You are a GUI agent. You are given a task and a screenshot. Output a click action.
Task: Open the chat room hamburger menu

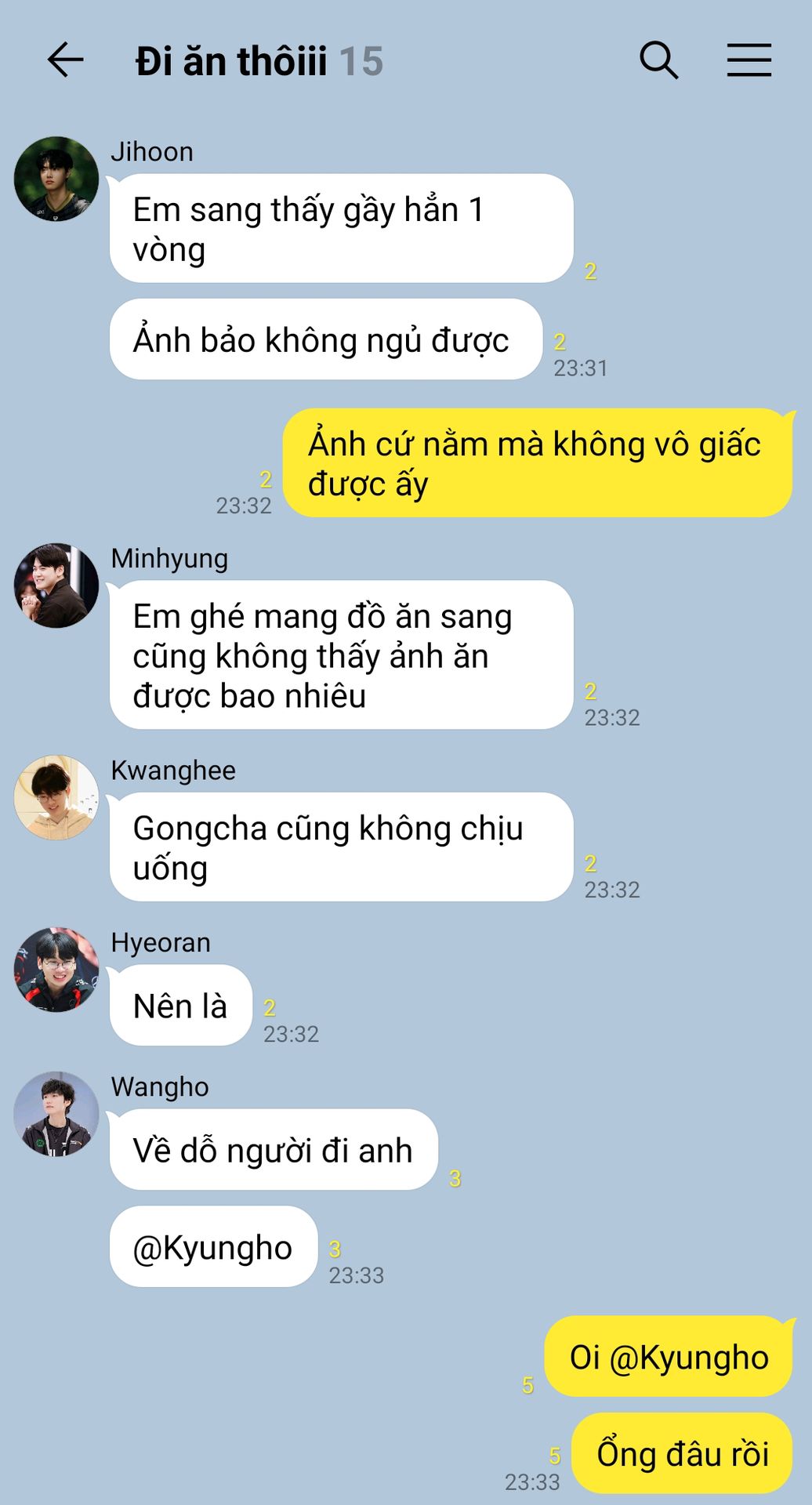click(749, 60)
